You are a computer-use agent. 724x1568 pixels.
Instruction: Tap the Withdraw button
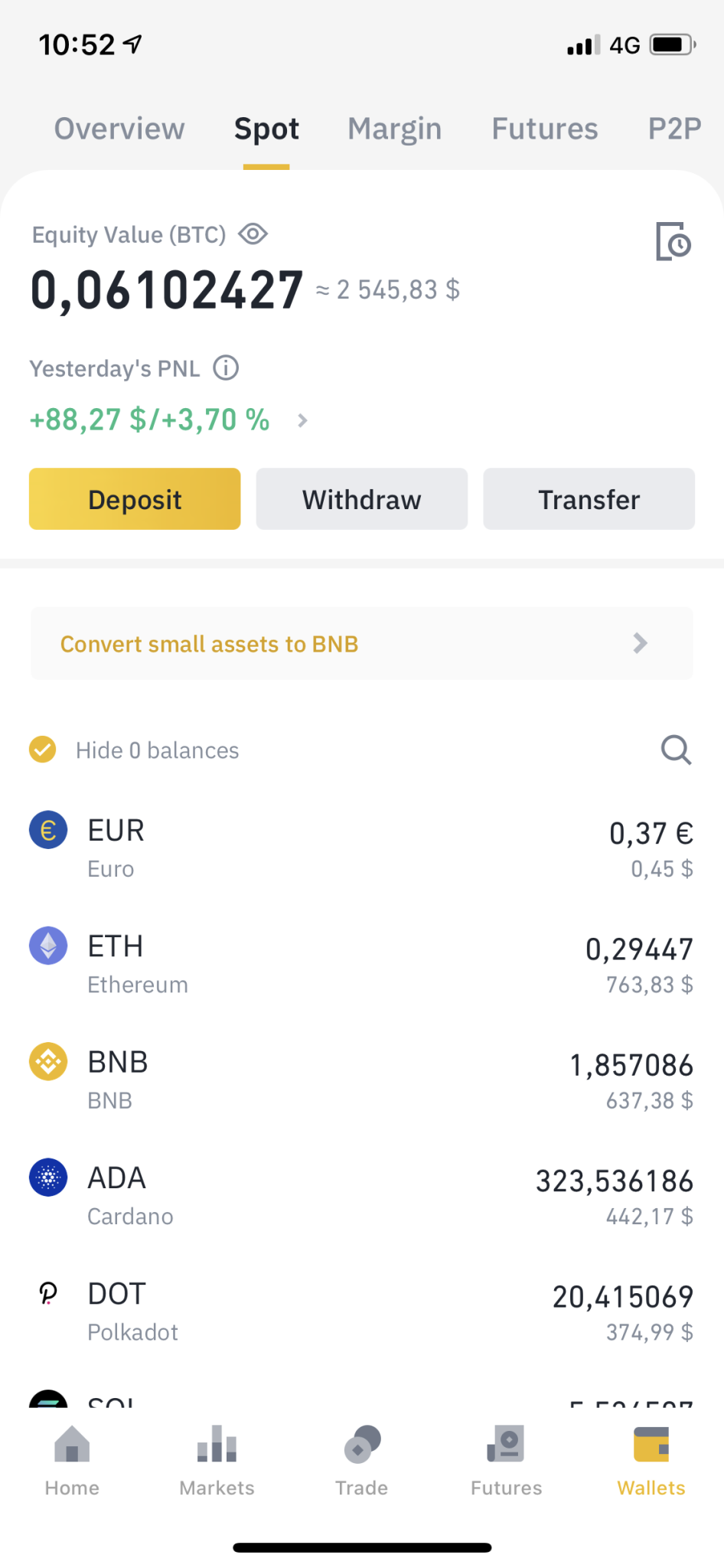[x=362, y=498]
